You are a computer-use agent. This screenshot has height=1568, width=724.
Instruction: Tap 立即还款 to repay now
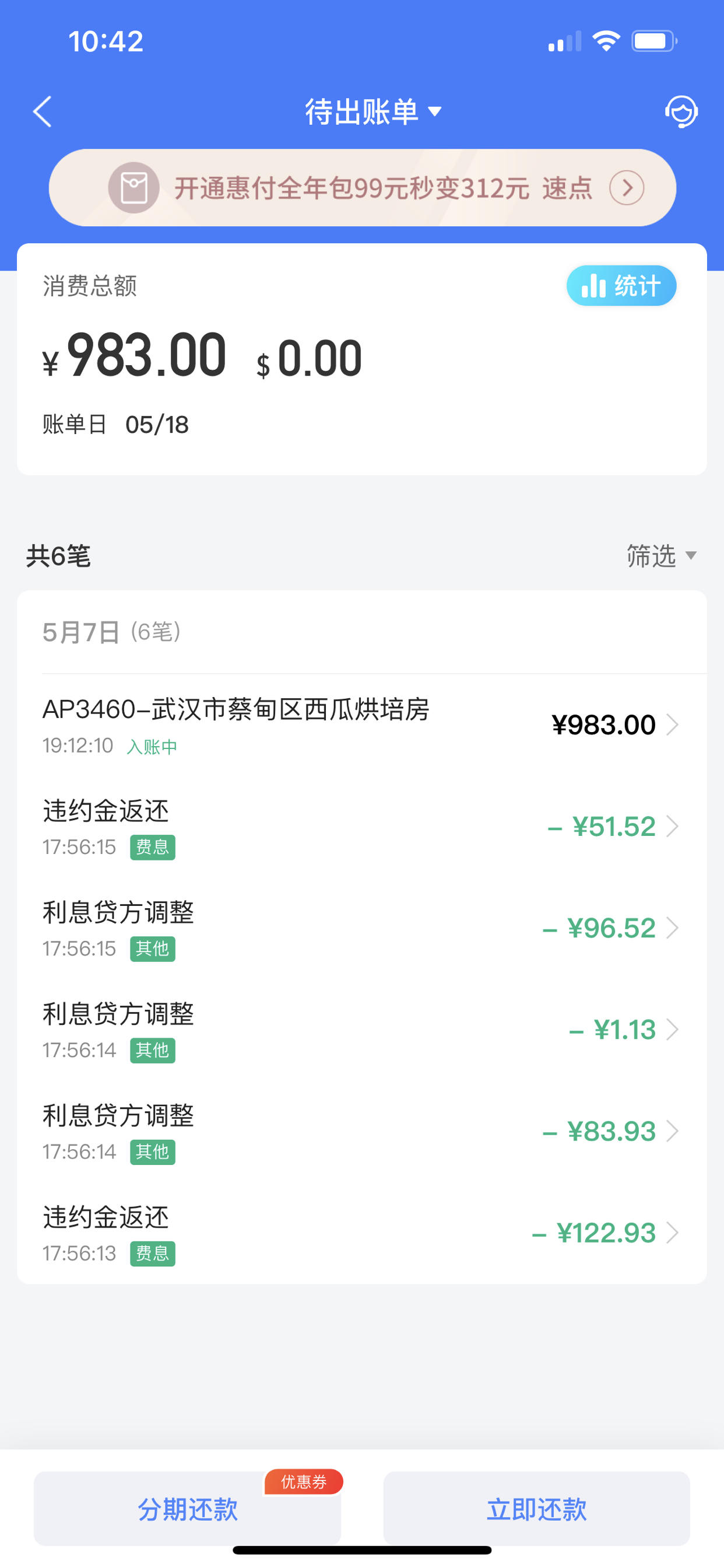click(537, 1509)
